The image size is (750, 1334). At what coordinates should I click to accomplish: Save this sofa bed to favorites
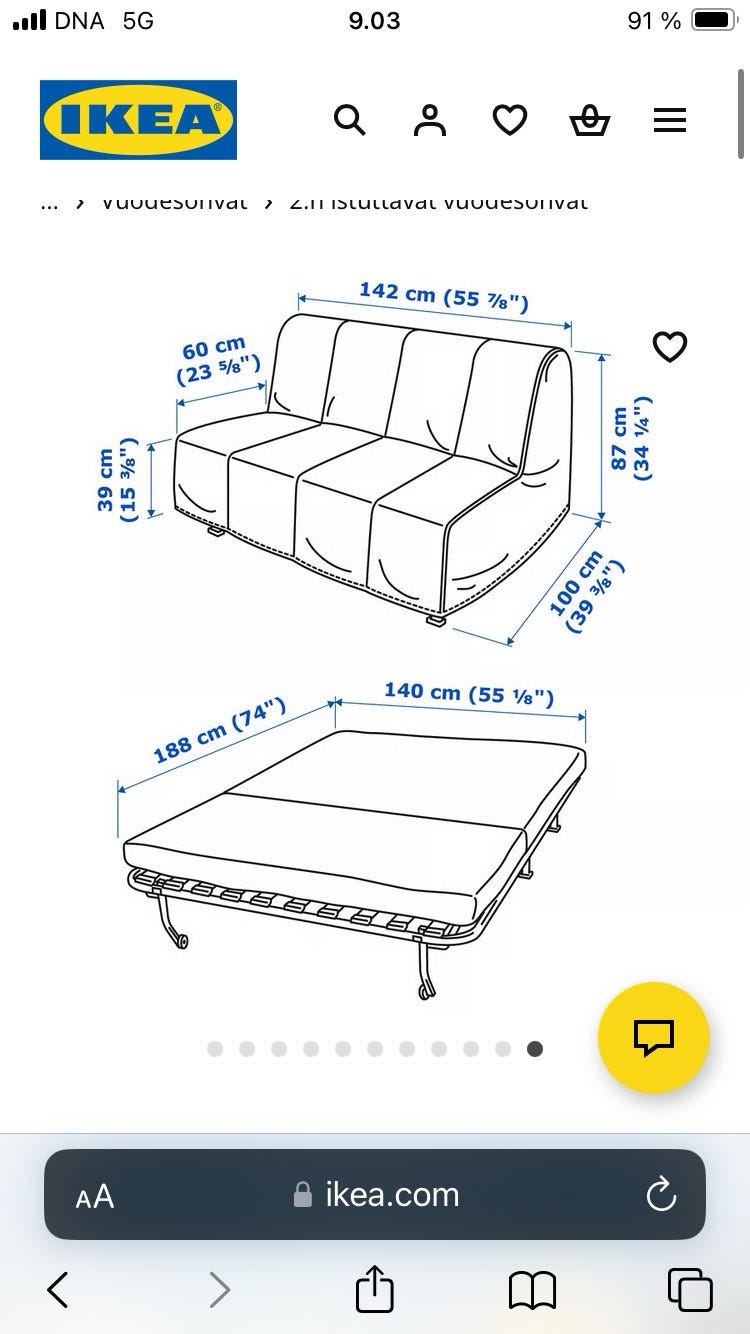(670, 347)
